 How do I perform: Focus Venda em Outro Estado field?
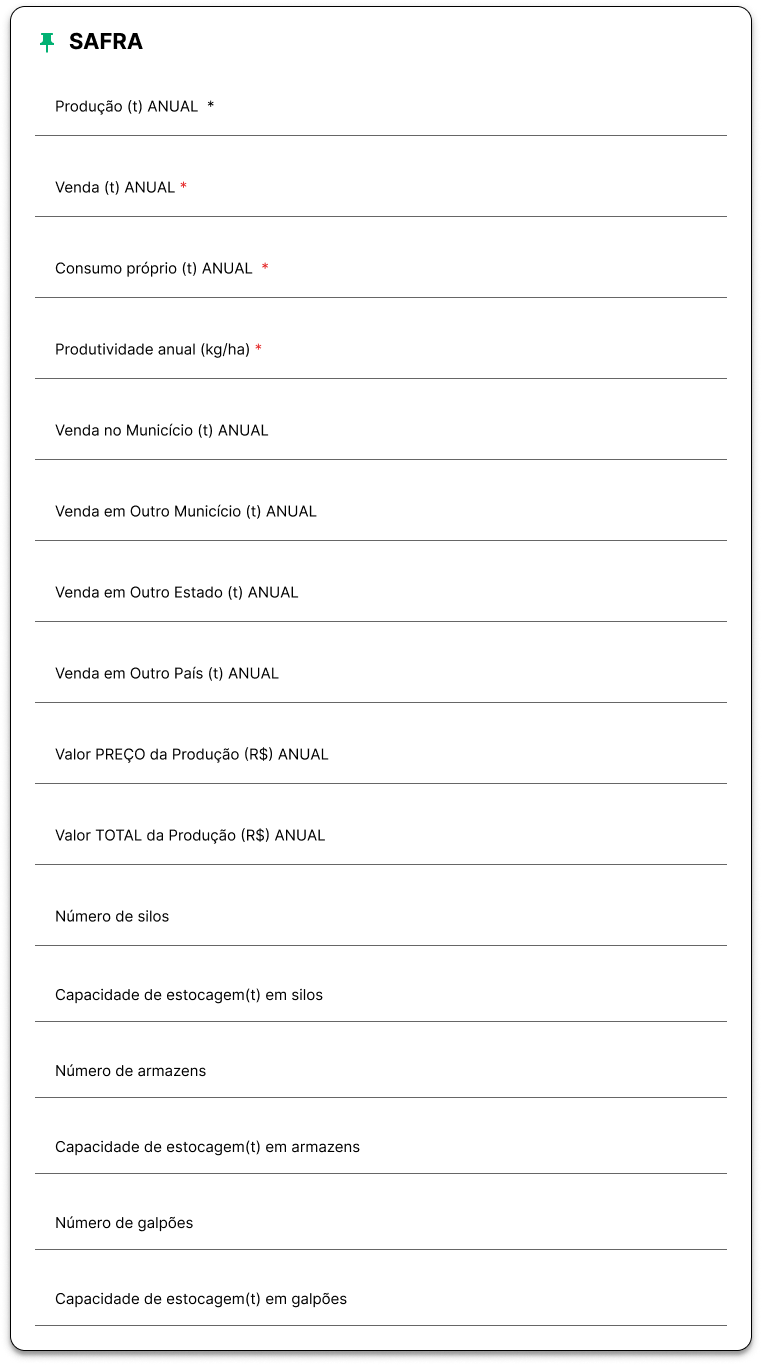(x=381, y=592)
